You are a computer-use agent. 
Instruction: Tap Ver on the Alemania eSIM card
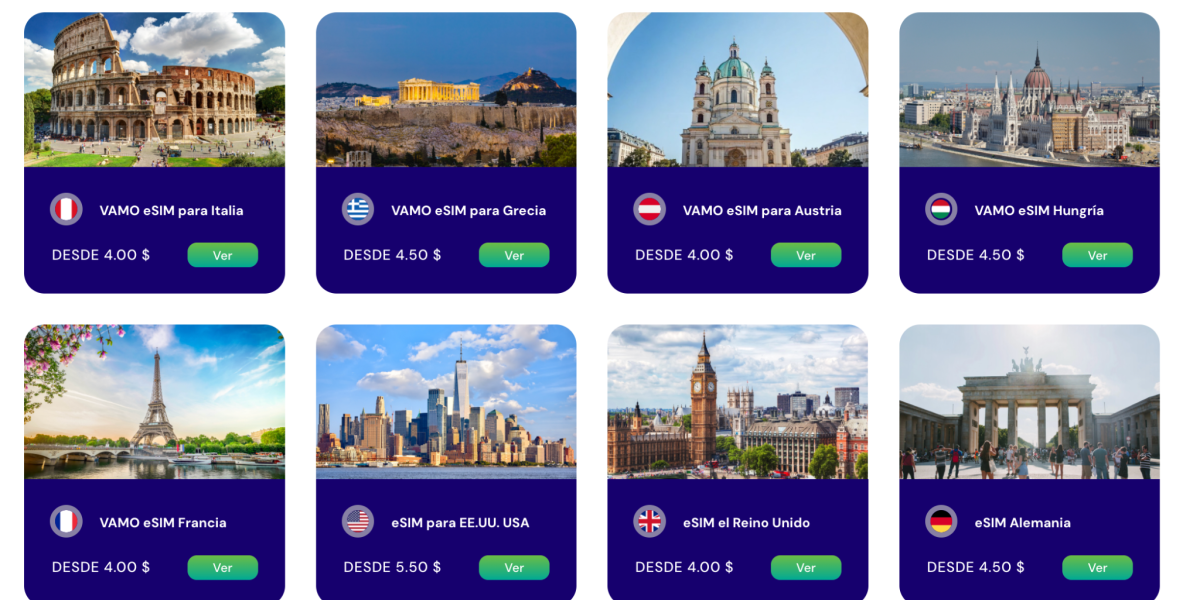(x=1097, y=567)
